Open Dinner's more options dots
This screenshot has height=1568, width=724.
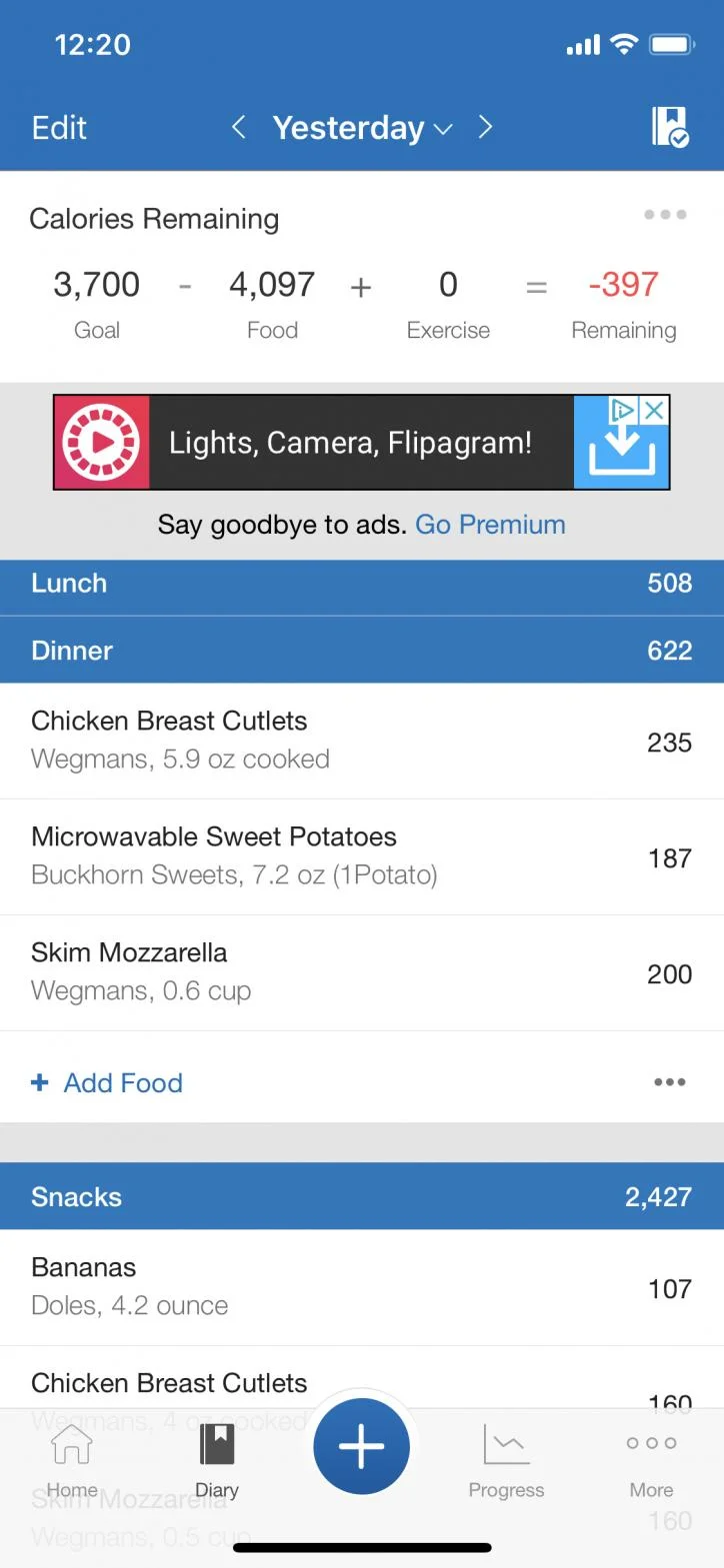tap(670, 1082)
